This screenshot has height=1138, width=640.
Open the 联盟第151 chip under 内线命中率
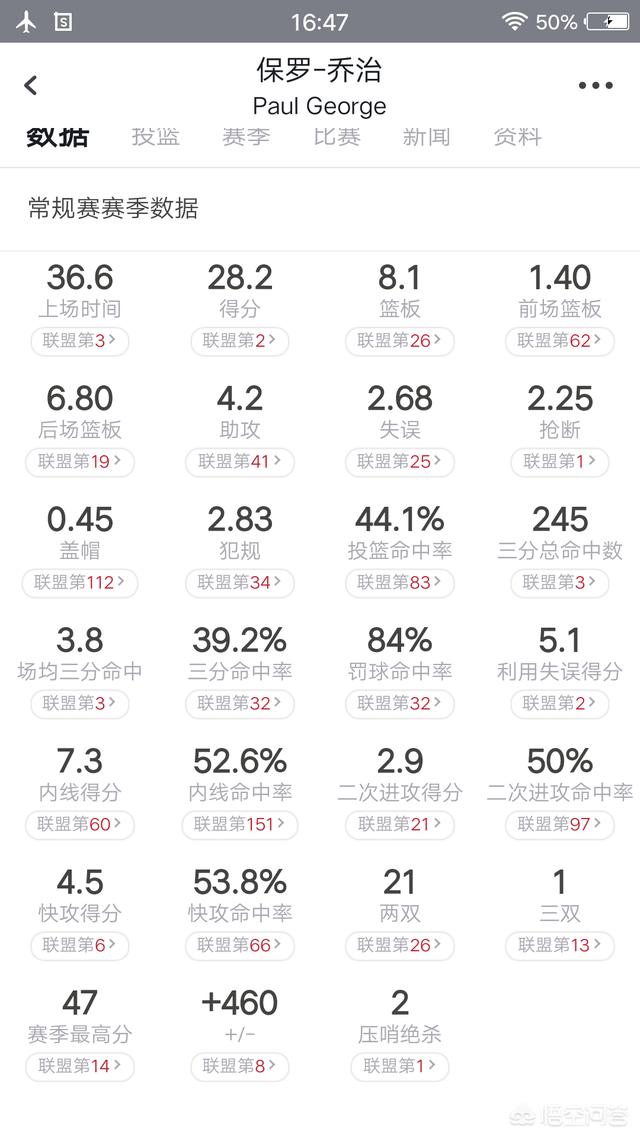[239, 824]
